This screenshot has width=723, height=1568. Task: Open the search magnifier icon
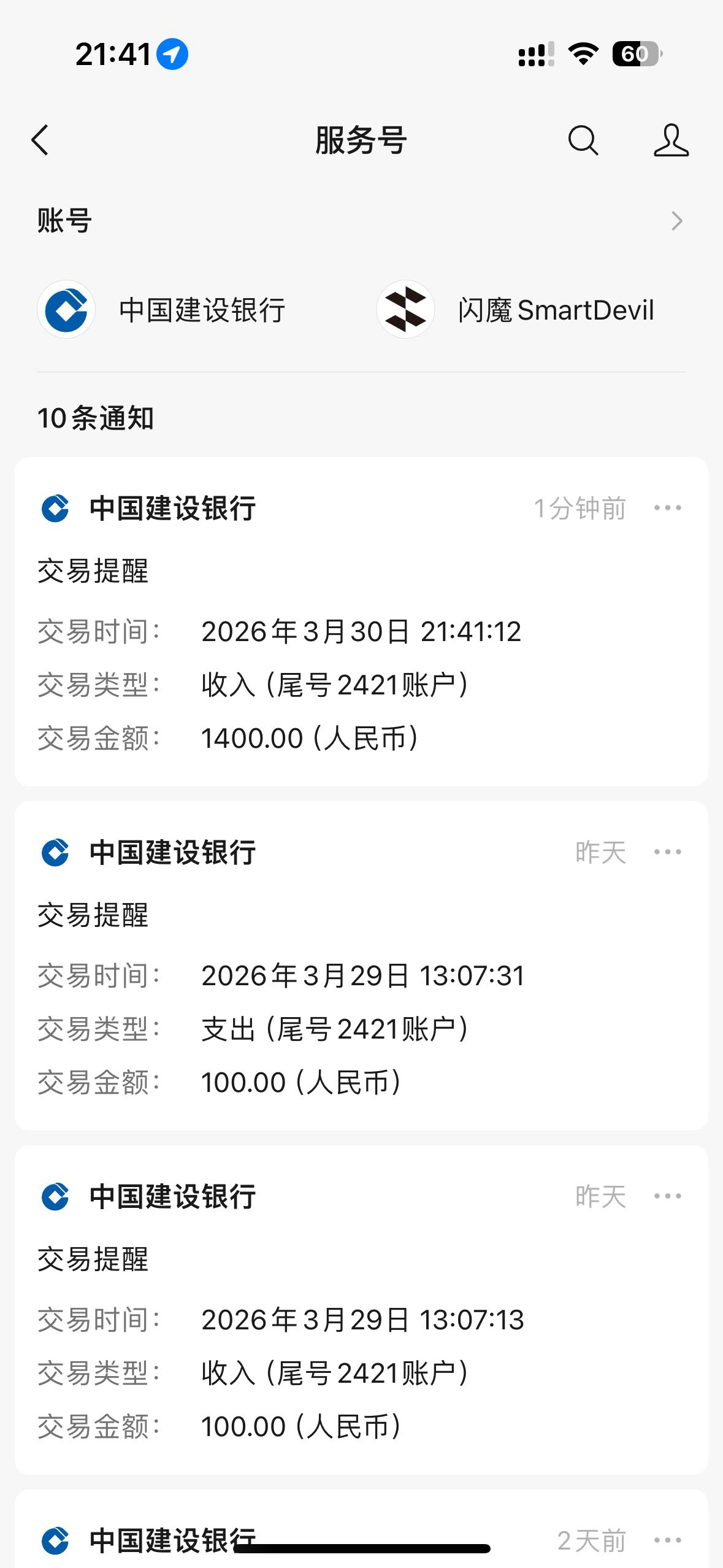point(583,140)
